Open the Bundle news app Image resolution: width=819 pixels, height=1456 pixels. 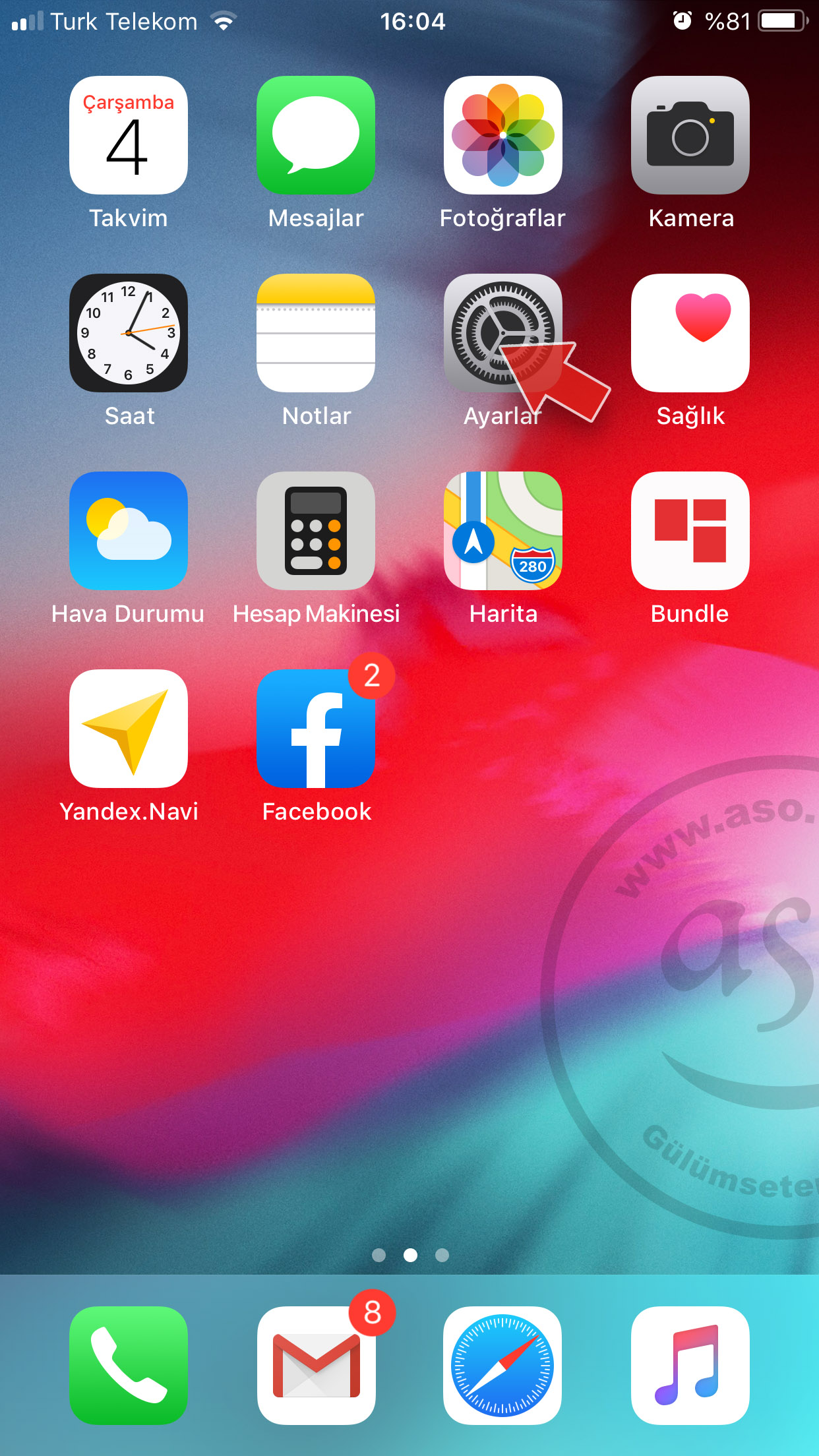click(690, 531)
